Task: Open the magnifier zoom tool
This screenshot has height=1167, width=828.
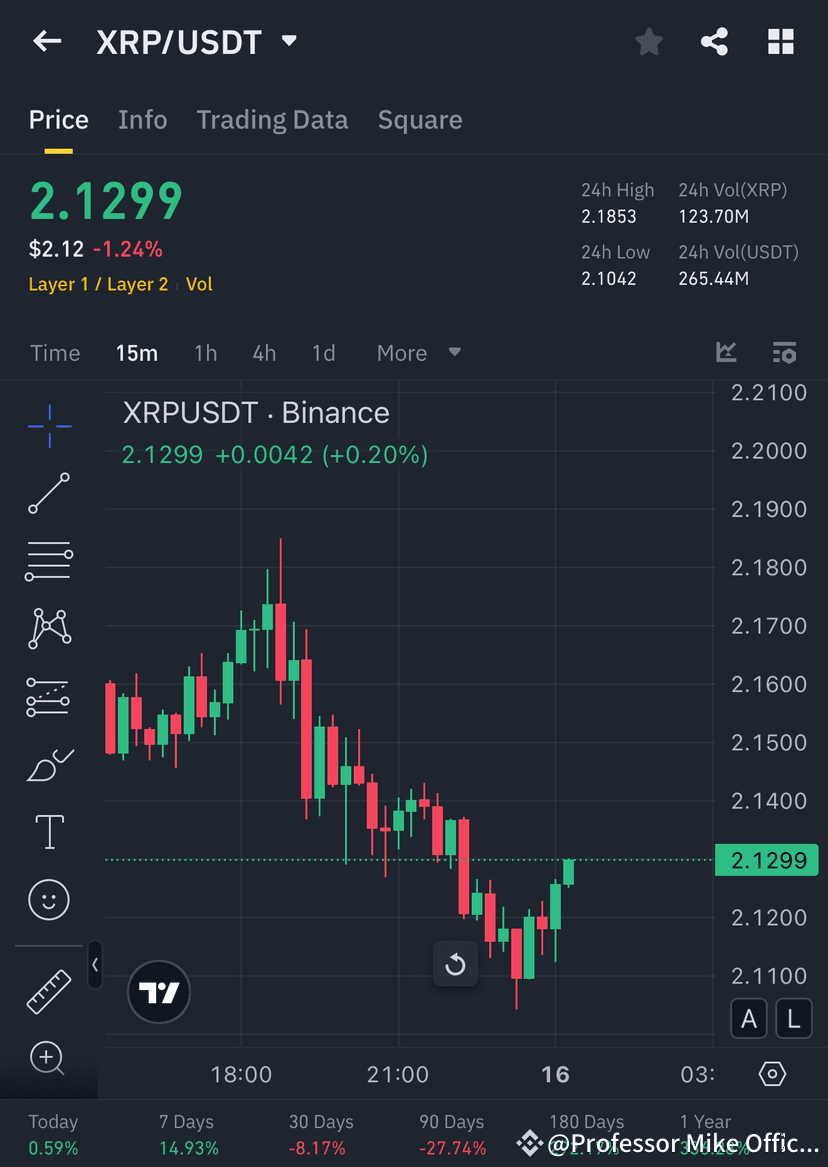Action: 48,1058
